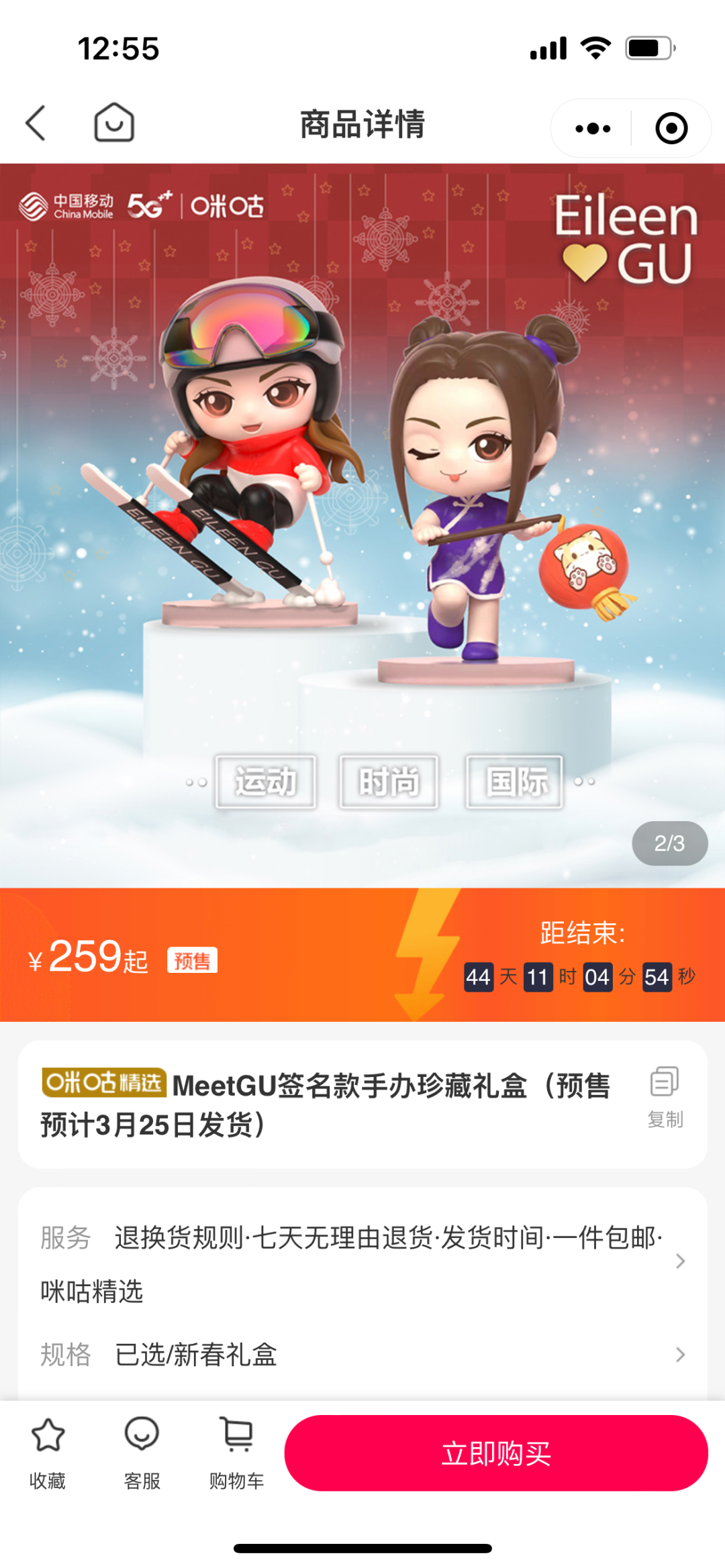Open the Eileen Gu product image
This screenshot has height=1568, width=725.
click(x=362, y=523)
